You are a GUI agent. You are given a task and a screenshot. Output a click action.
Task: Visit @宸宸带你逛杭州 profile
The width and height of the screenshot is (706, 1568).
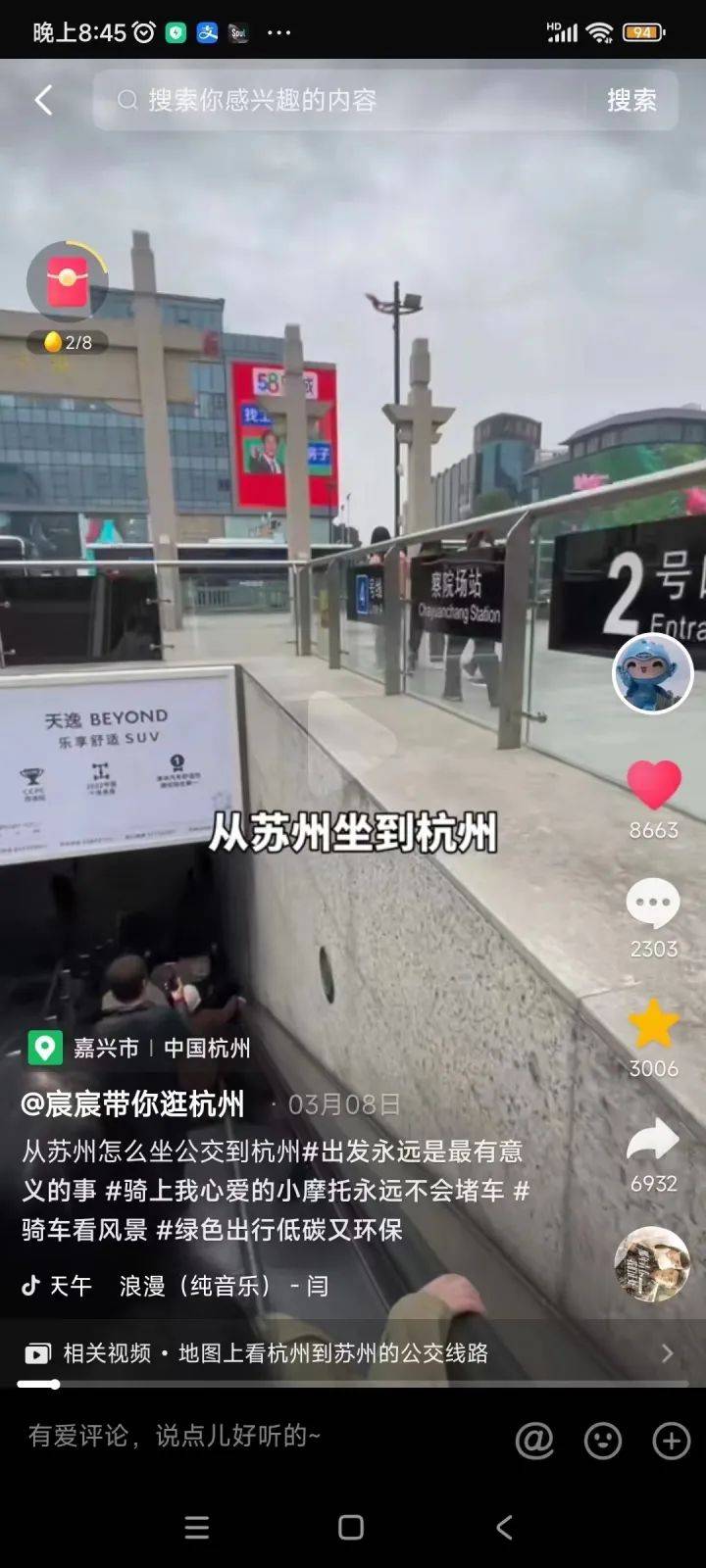click(x=133, y=1104)
